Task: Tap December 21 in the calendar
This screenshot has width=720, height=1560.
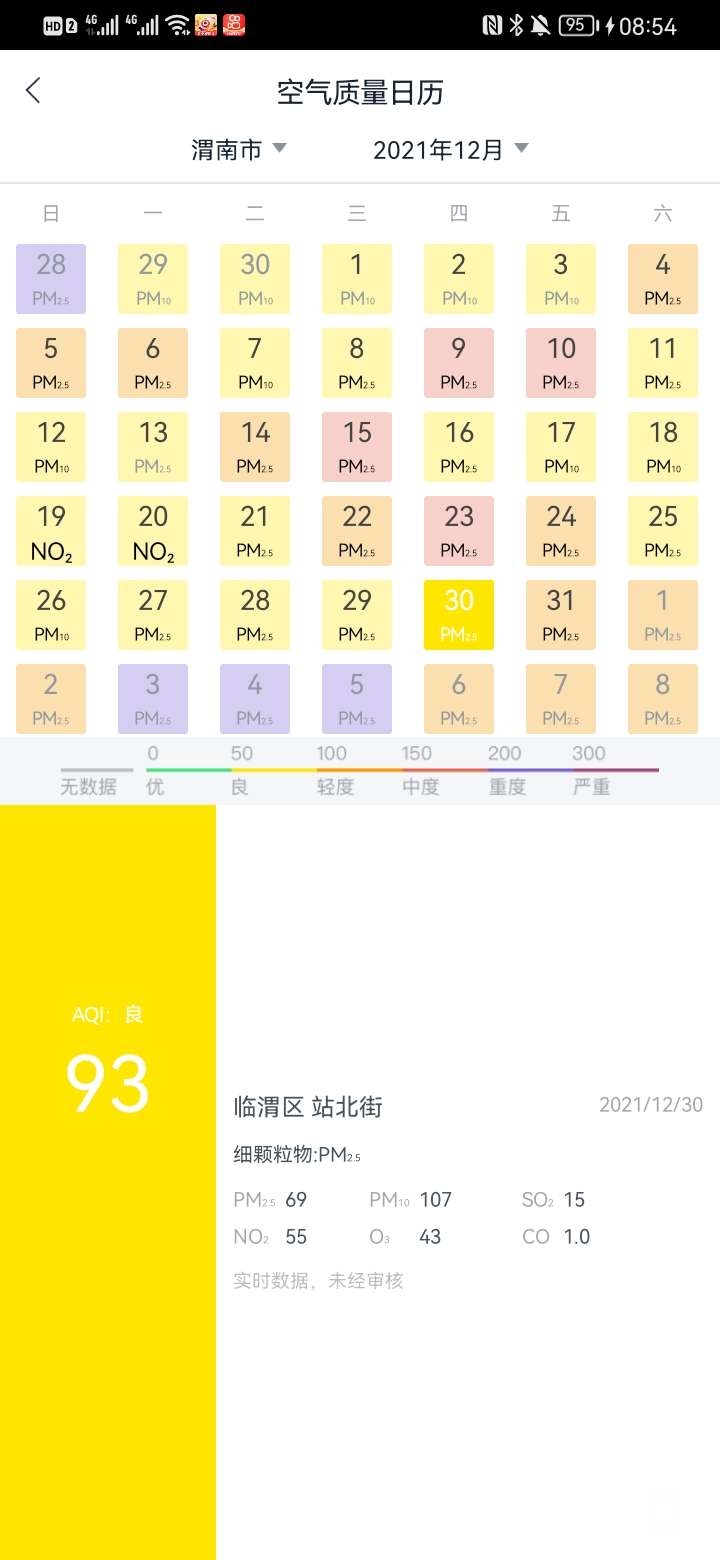Action: click(x=255, y=531)
